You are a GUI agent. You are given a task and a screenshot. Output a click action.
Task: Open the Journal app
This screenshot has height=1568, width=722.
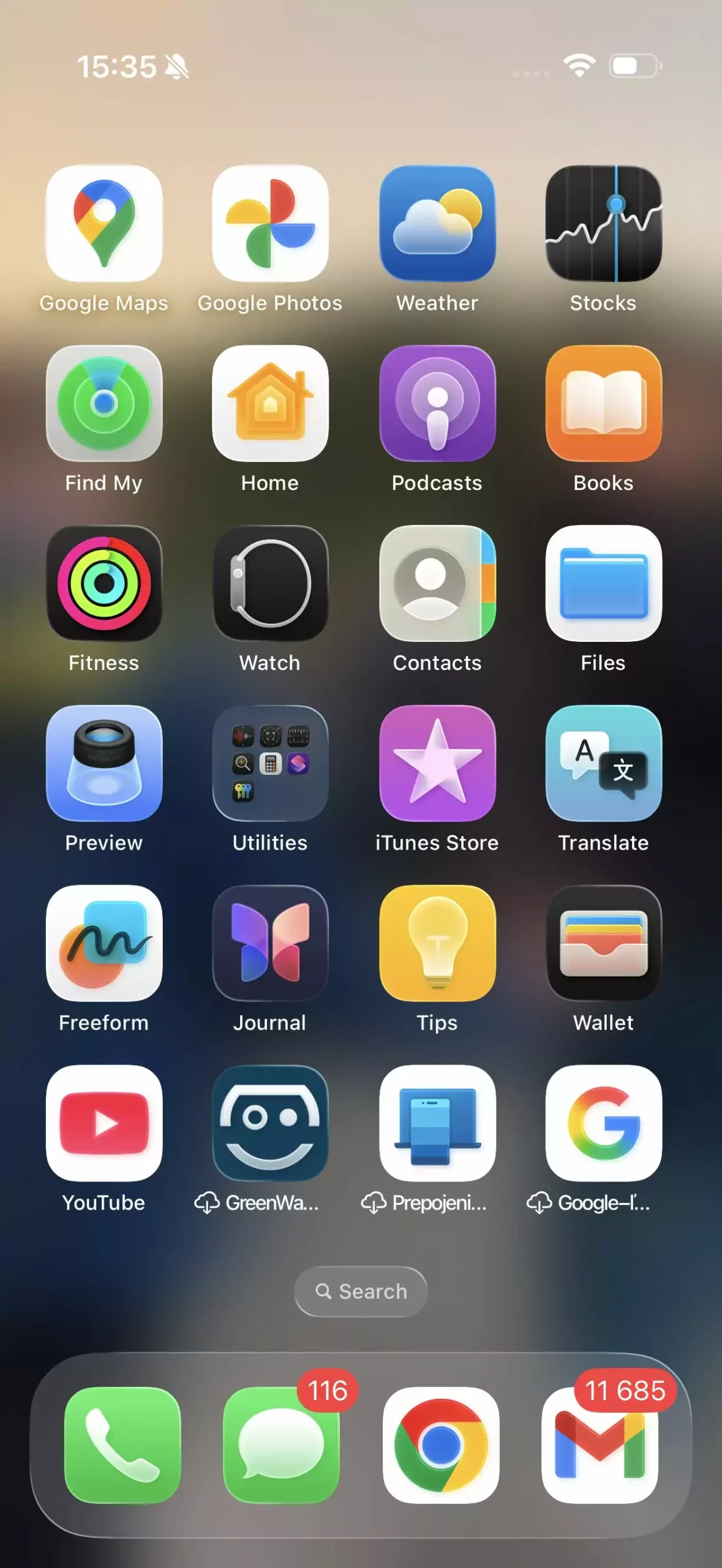tap(270, 943)
